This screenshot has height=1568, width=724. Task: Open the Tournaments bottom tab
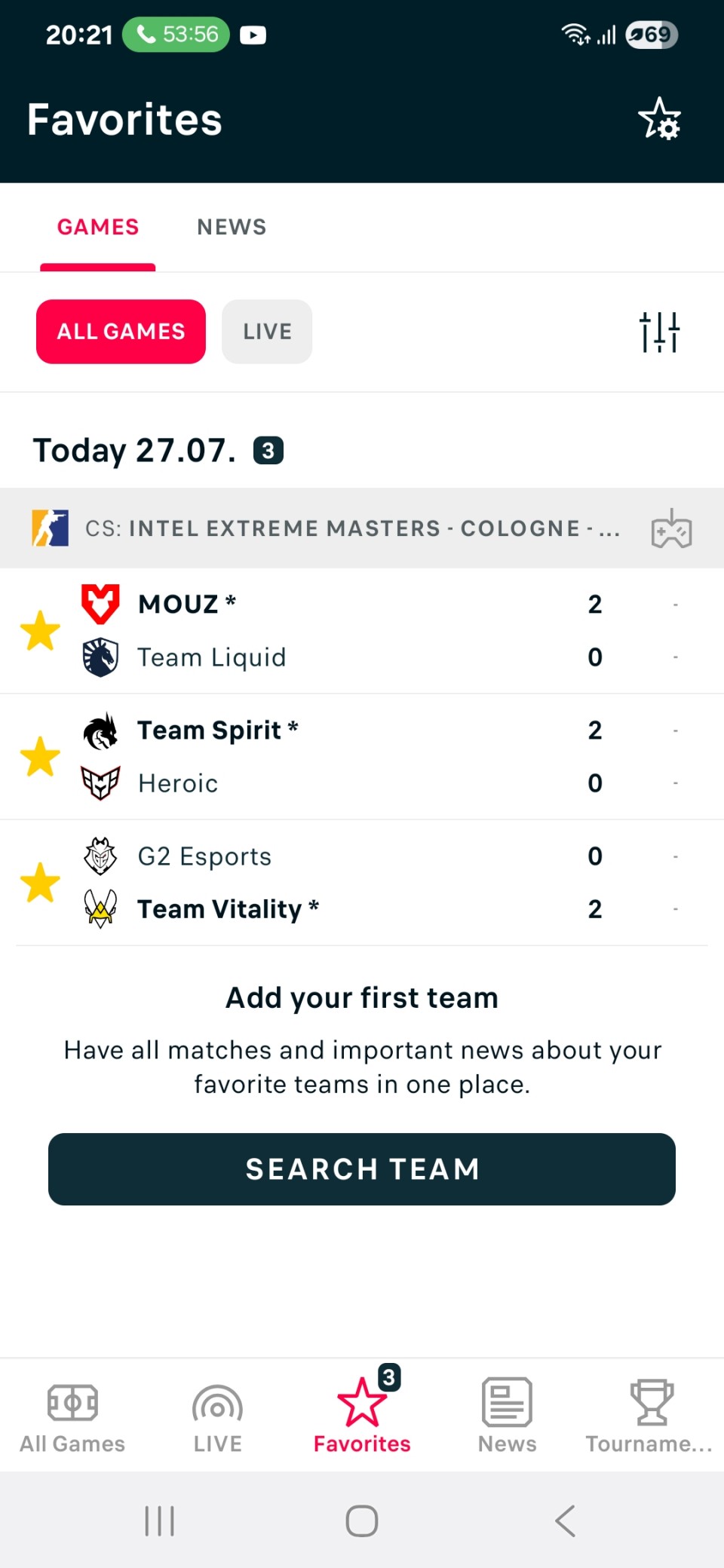point(649,1416)
